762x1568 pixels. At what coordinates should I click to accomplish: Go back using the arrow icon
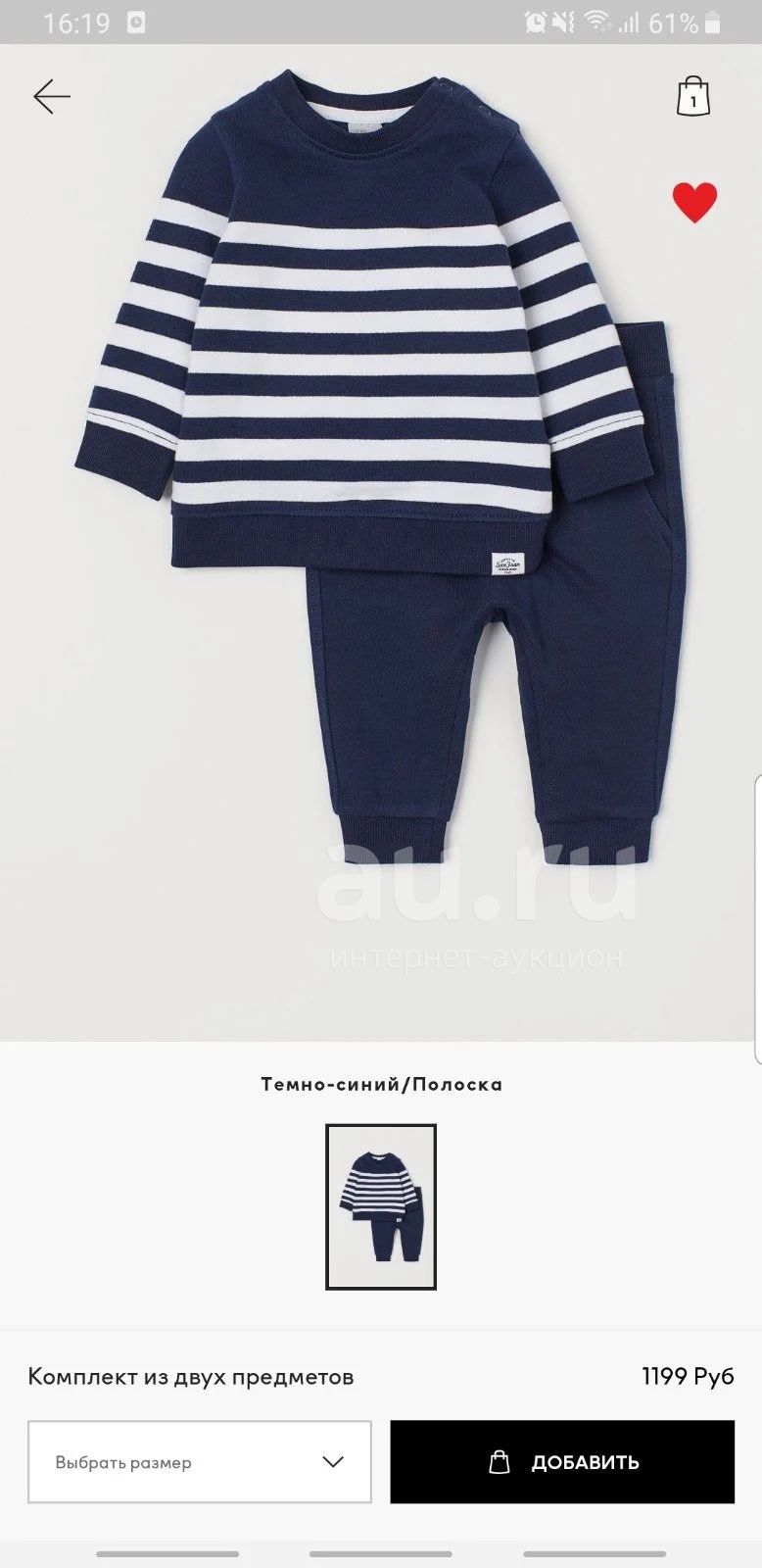(x=52, y=96)
